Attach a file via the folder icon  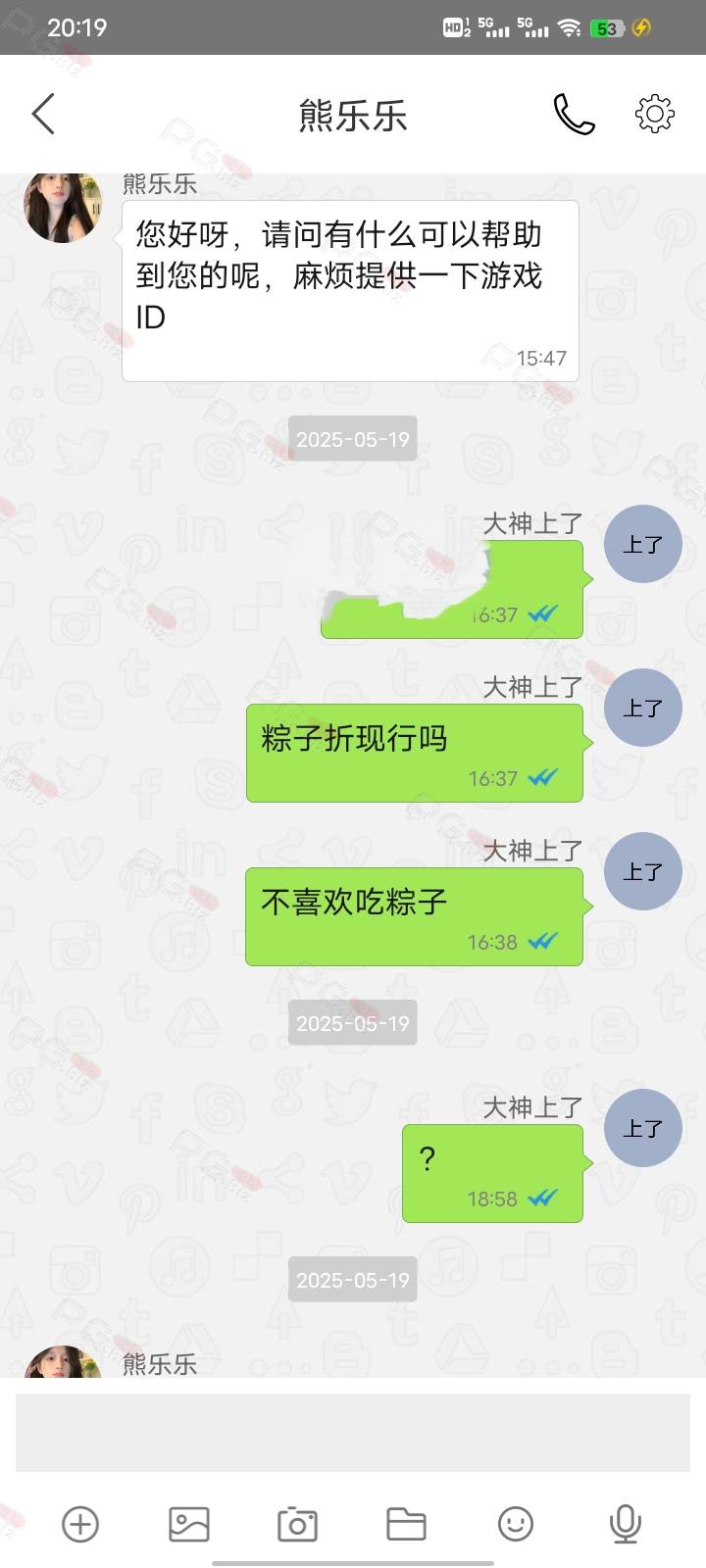(x=406, y=1524)
